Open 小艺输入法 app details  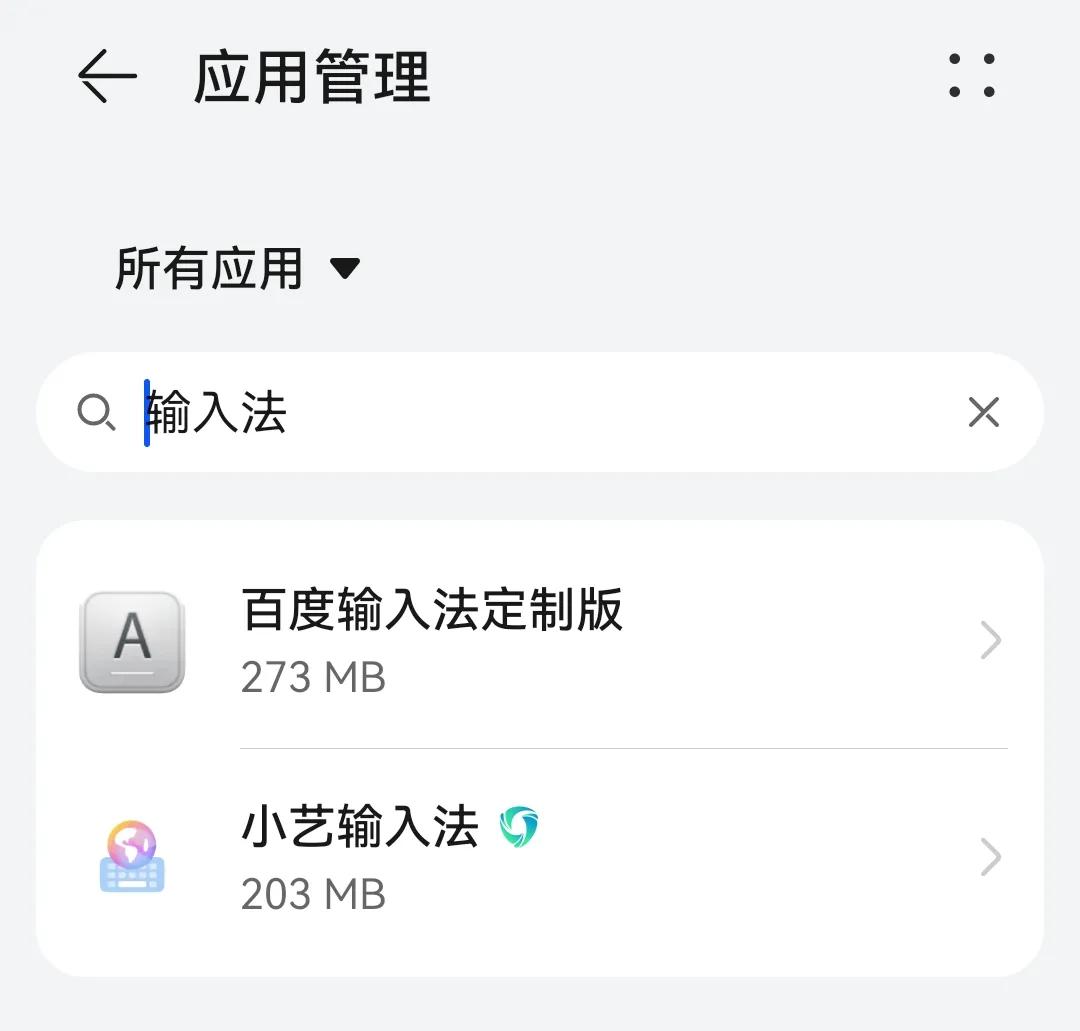[x=540, y=857]
